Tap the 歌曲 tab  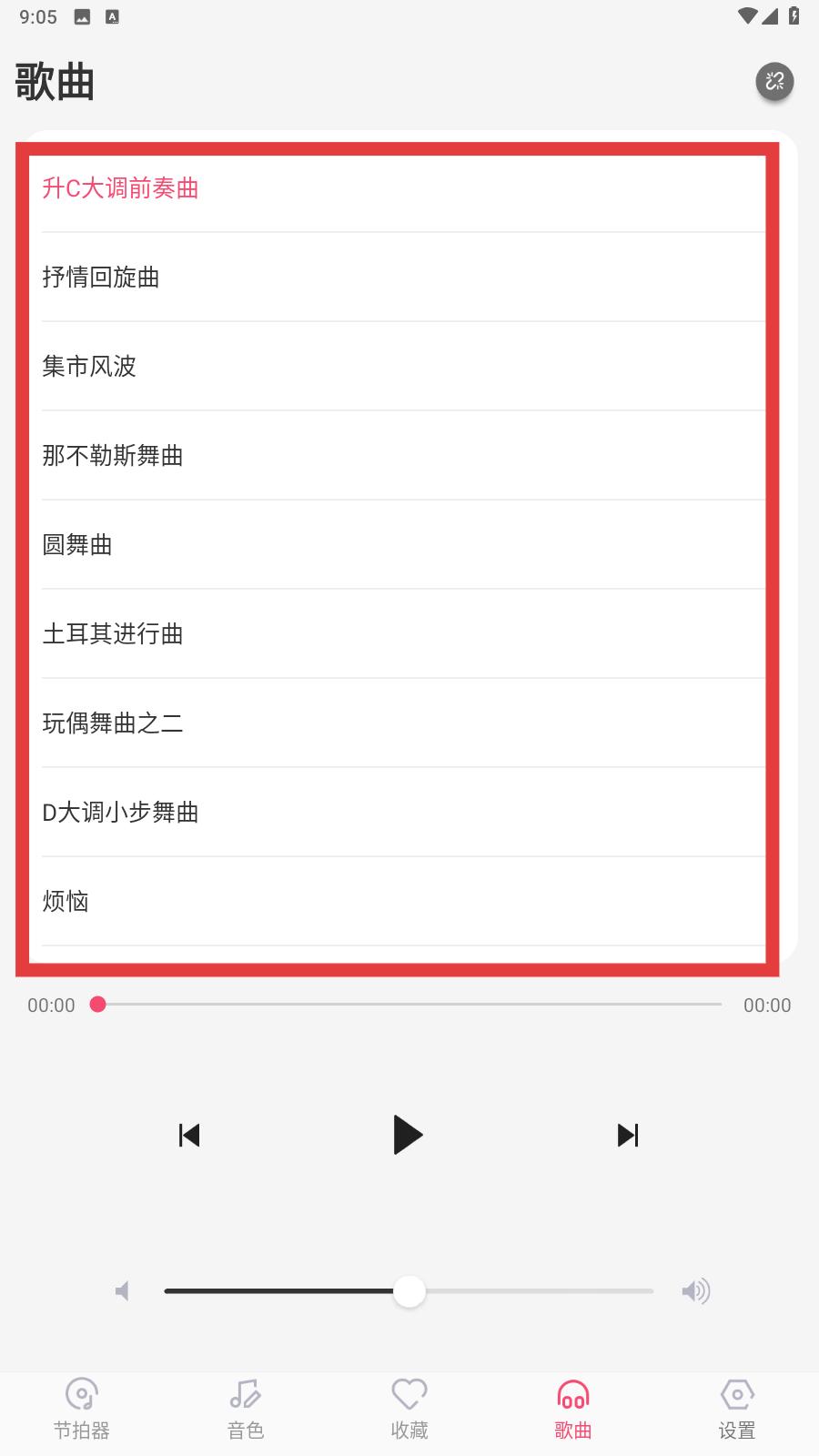point(573,1408)
